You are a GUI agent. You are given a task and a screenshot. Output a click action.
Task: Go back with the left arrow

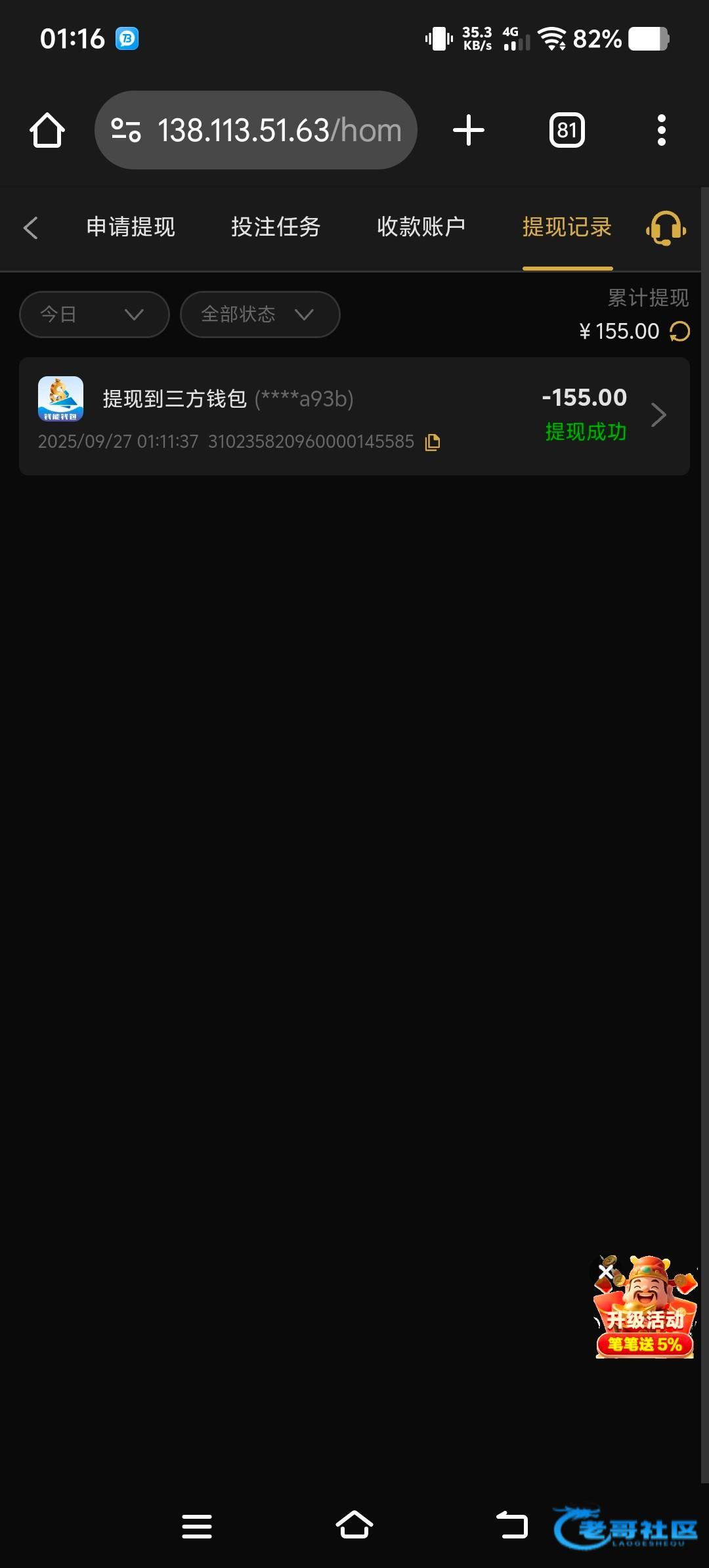point(30,228)
